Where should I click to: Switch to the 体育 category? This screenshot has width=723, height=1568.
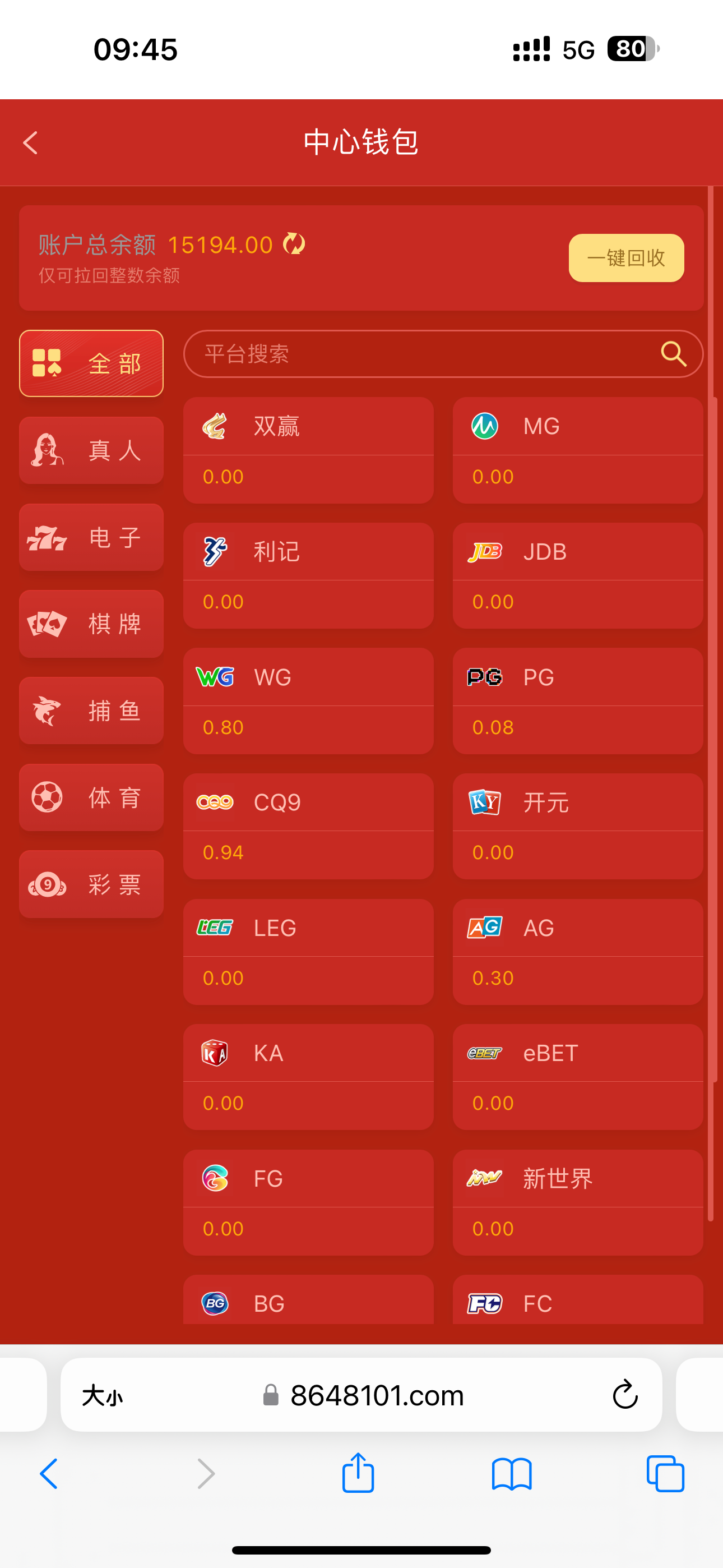[91, 797]
